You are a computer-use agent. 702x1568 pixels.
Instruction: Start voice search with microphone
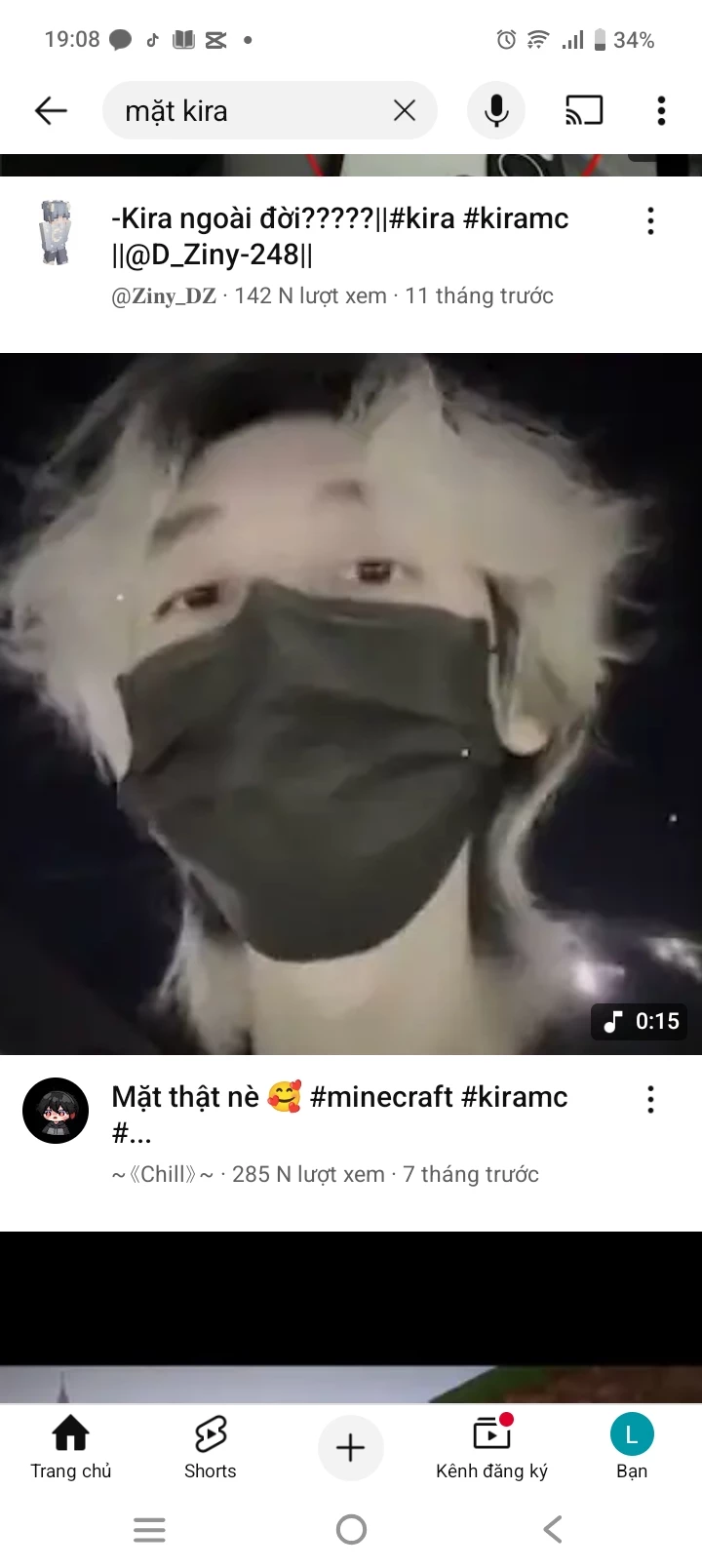coord(496,111)
